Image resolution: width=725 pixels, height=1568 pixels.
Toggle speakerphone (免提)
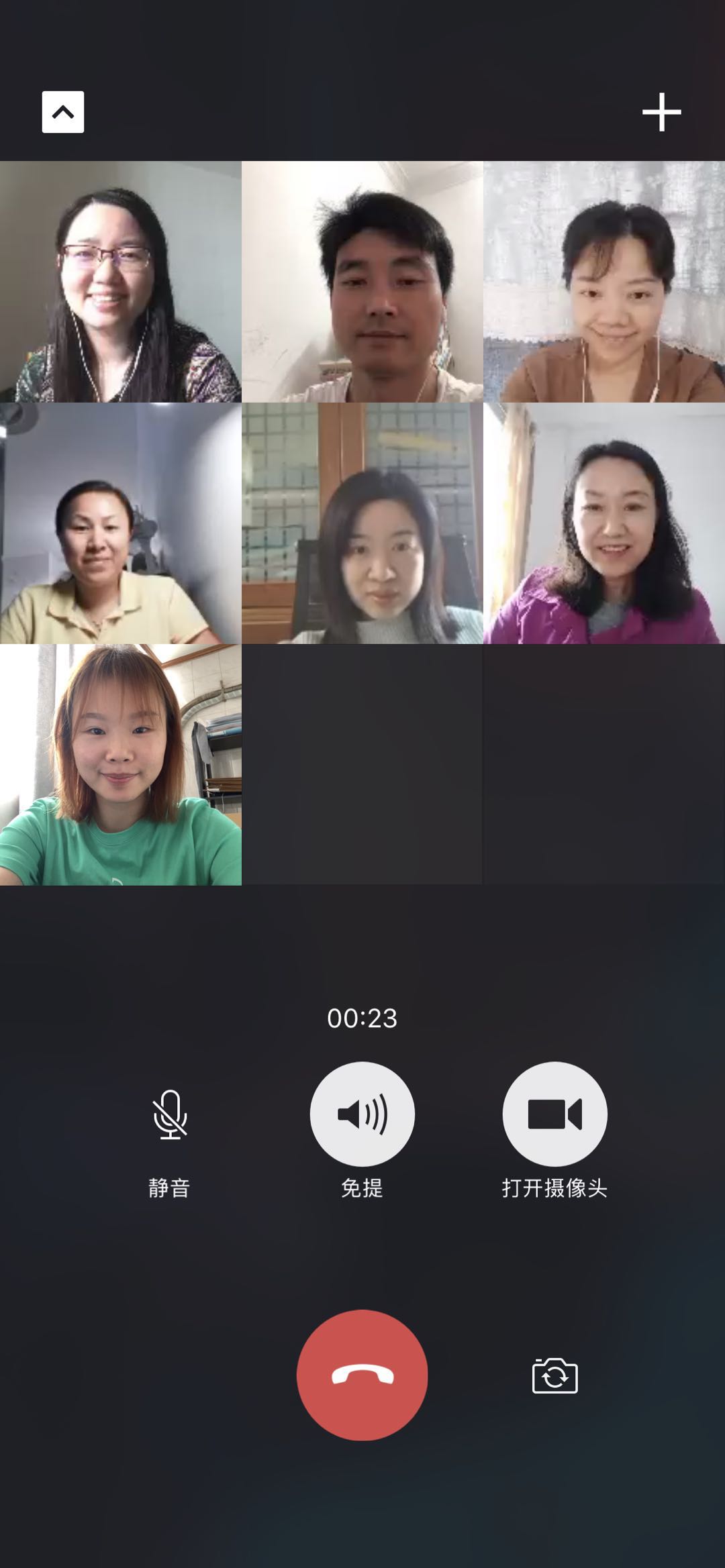(x=362, y=1114)
